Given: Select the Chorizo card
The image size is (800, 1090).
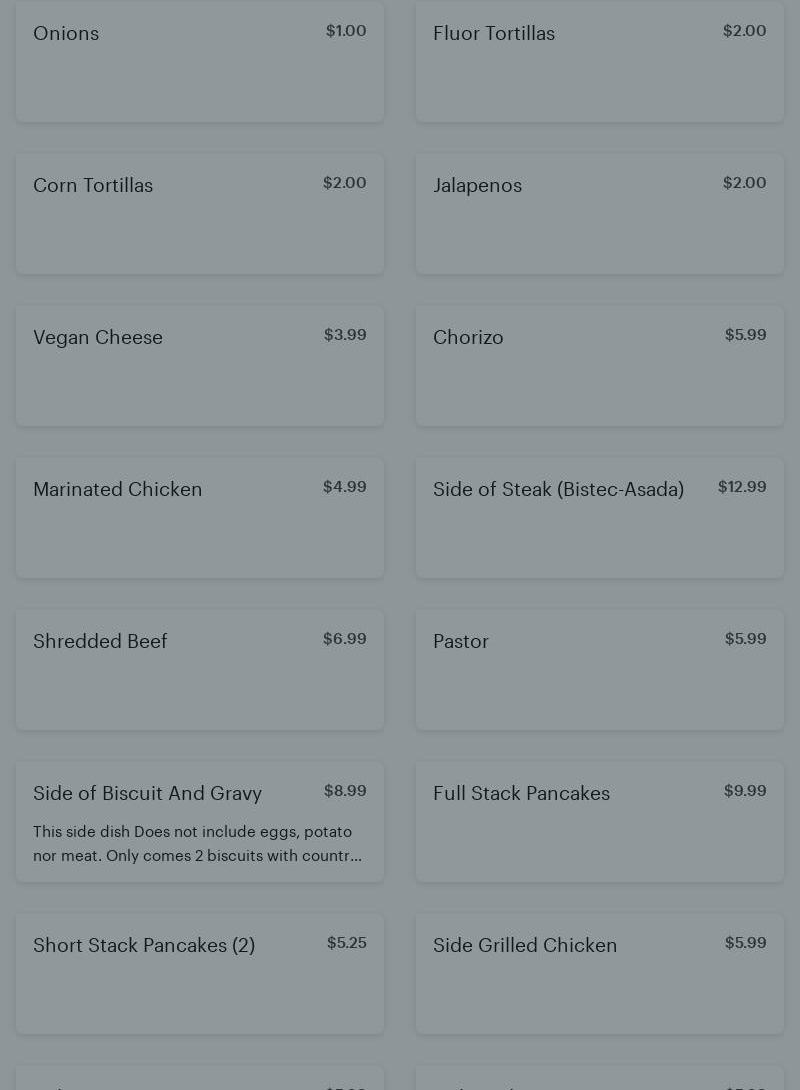Looking at the screenshot, I should pos(600,365).
